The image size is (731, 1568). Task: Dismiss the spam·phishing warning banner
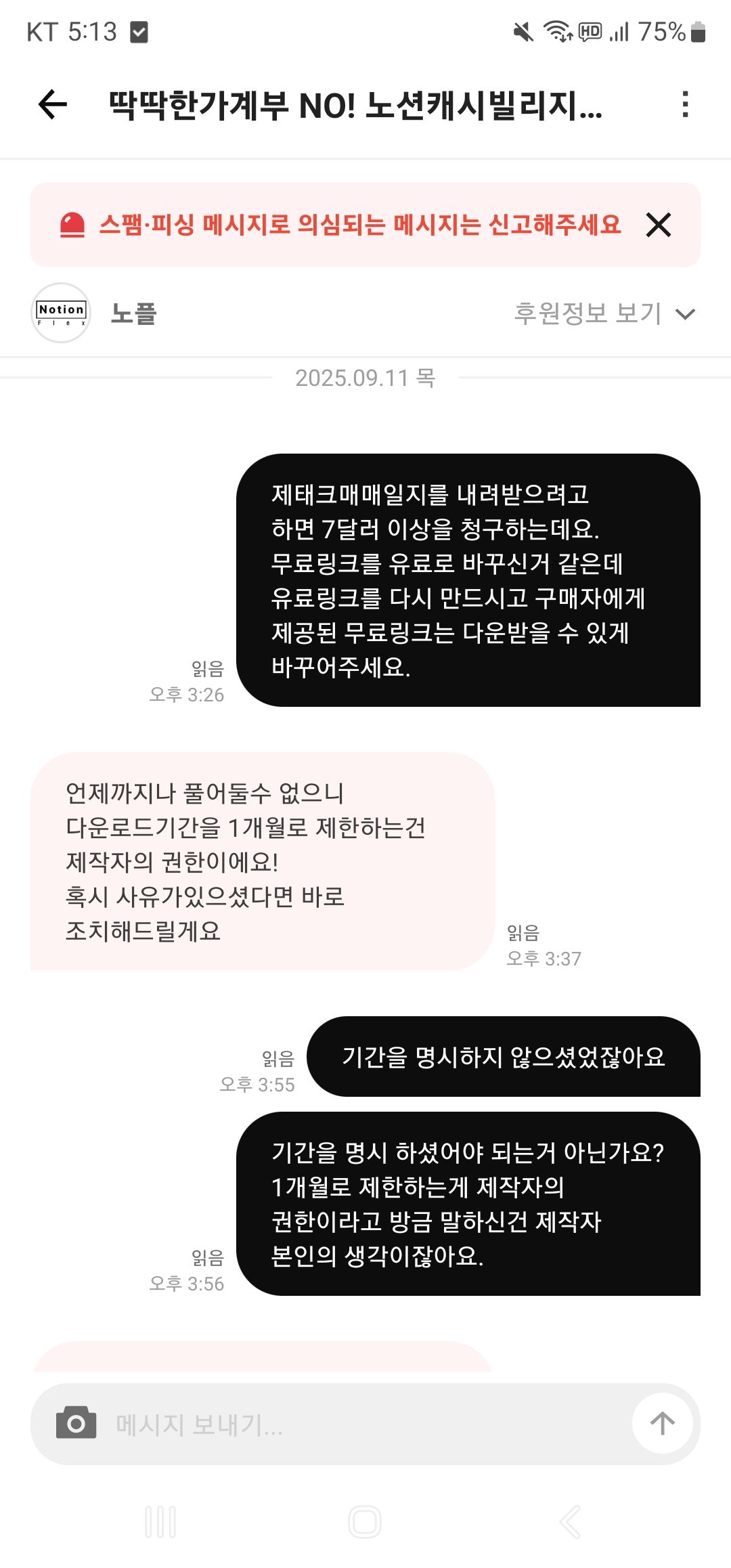point(658,225)
